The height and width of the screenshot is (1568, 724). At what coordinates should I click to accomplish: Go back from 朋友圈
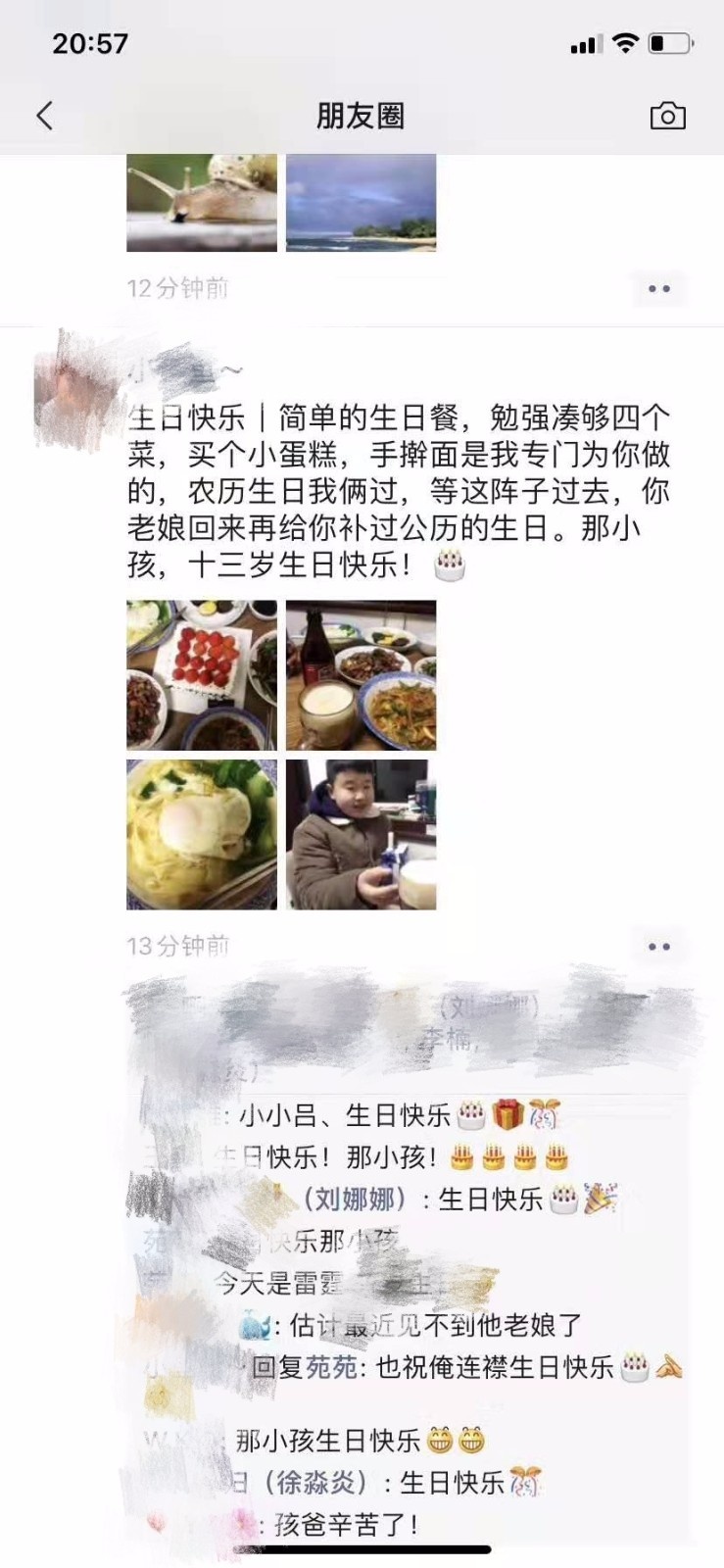click(x=44, y=116)
